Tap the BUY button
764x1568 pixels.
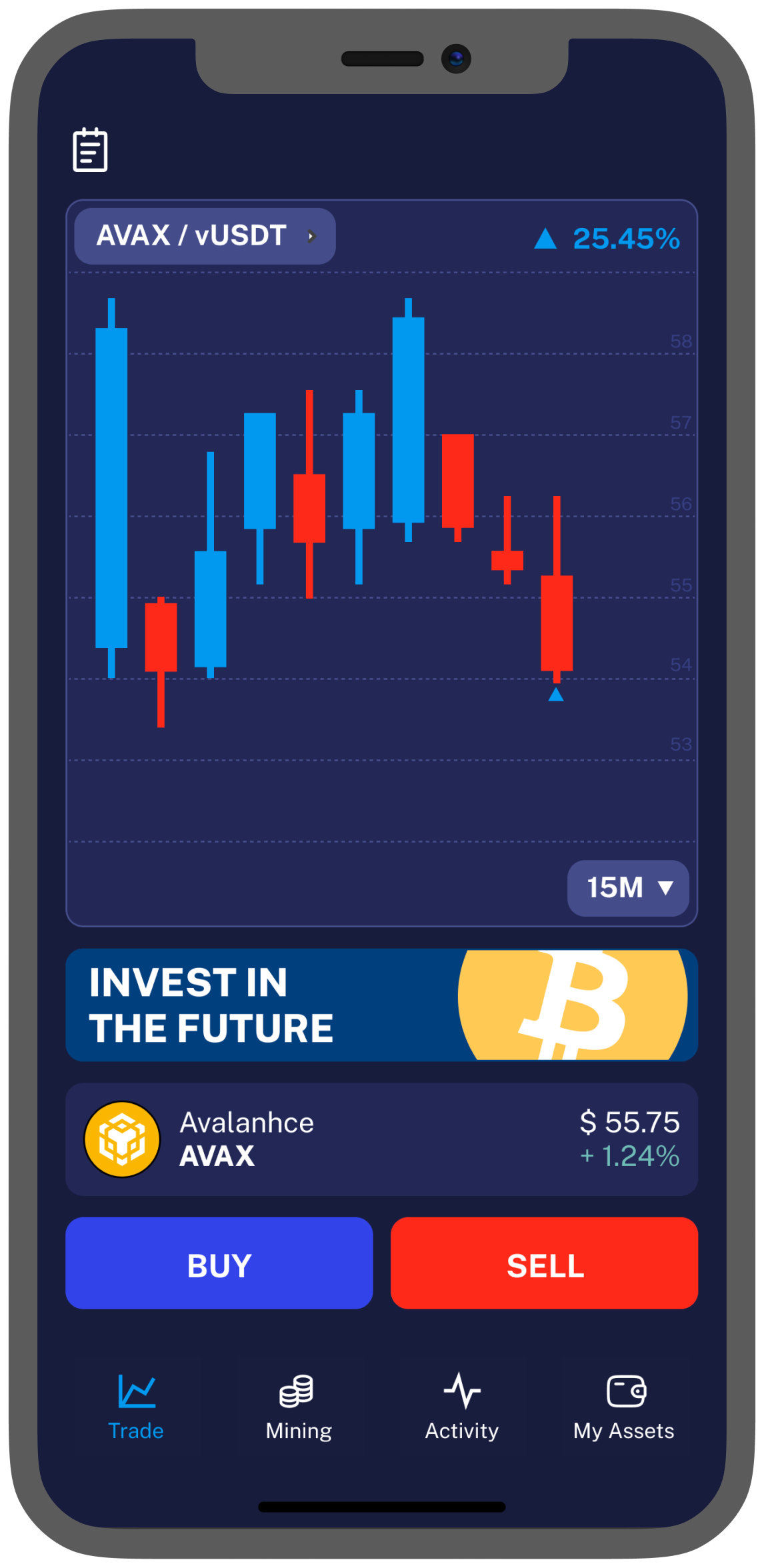219,1263
